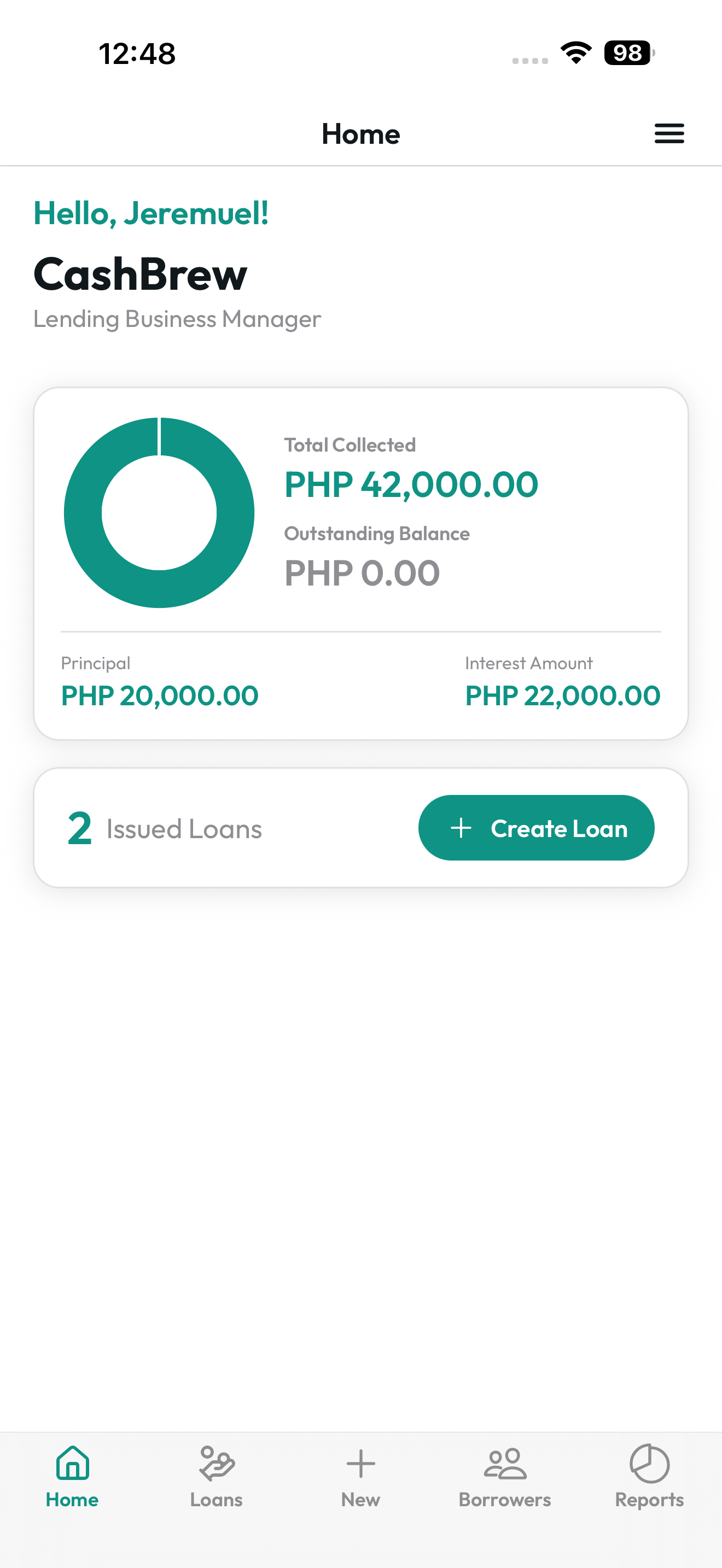Image resolution: width=722 pixels, height=1568 pixels.
Task: Tap the Wi-Fi indicator in status bar
Action: click(575, 54)
